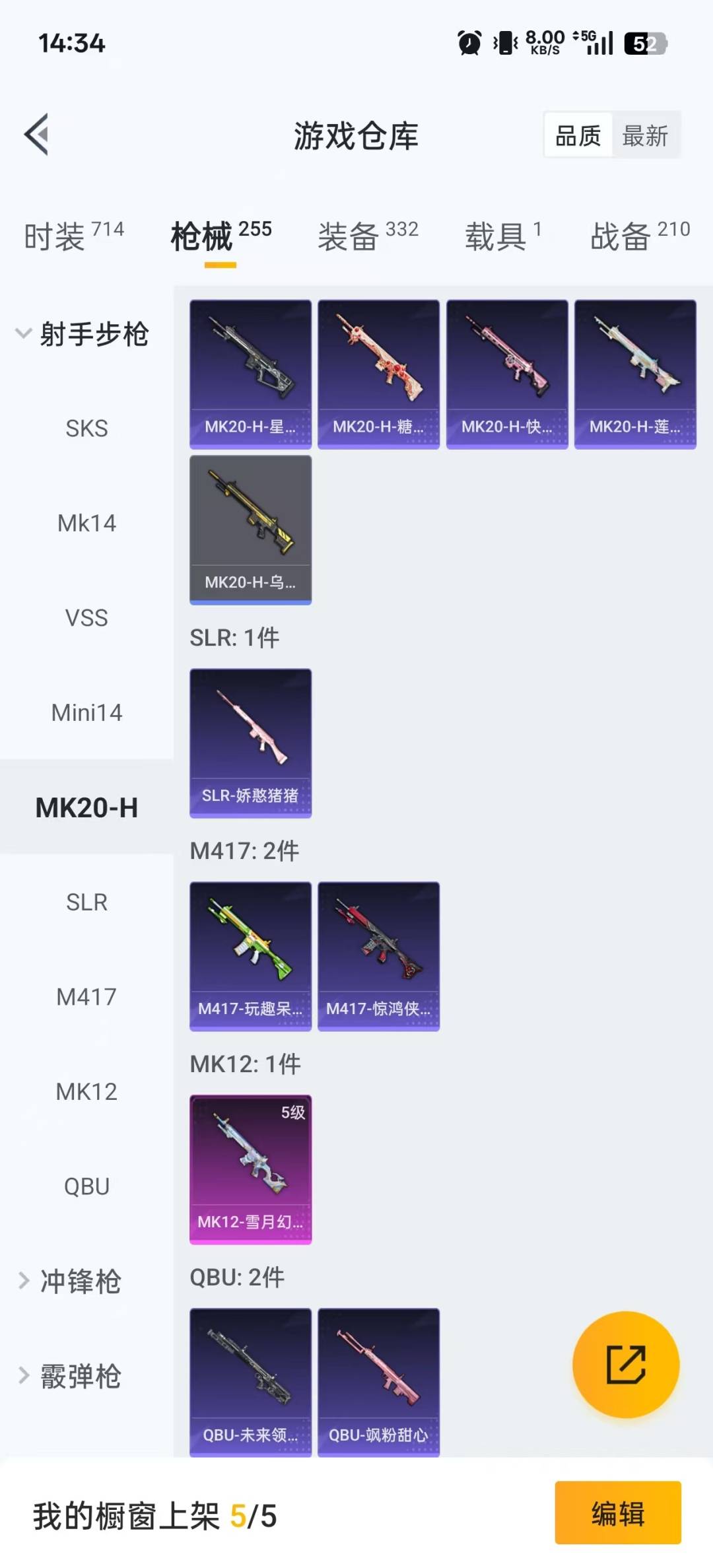
Task: View the QBU-飒粉甜心 skin
Action: (378, 1382)
